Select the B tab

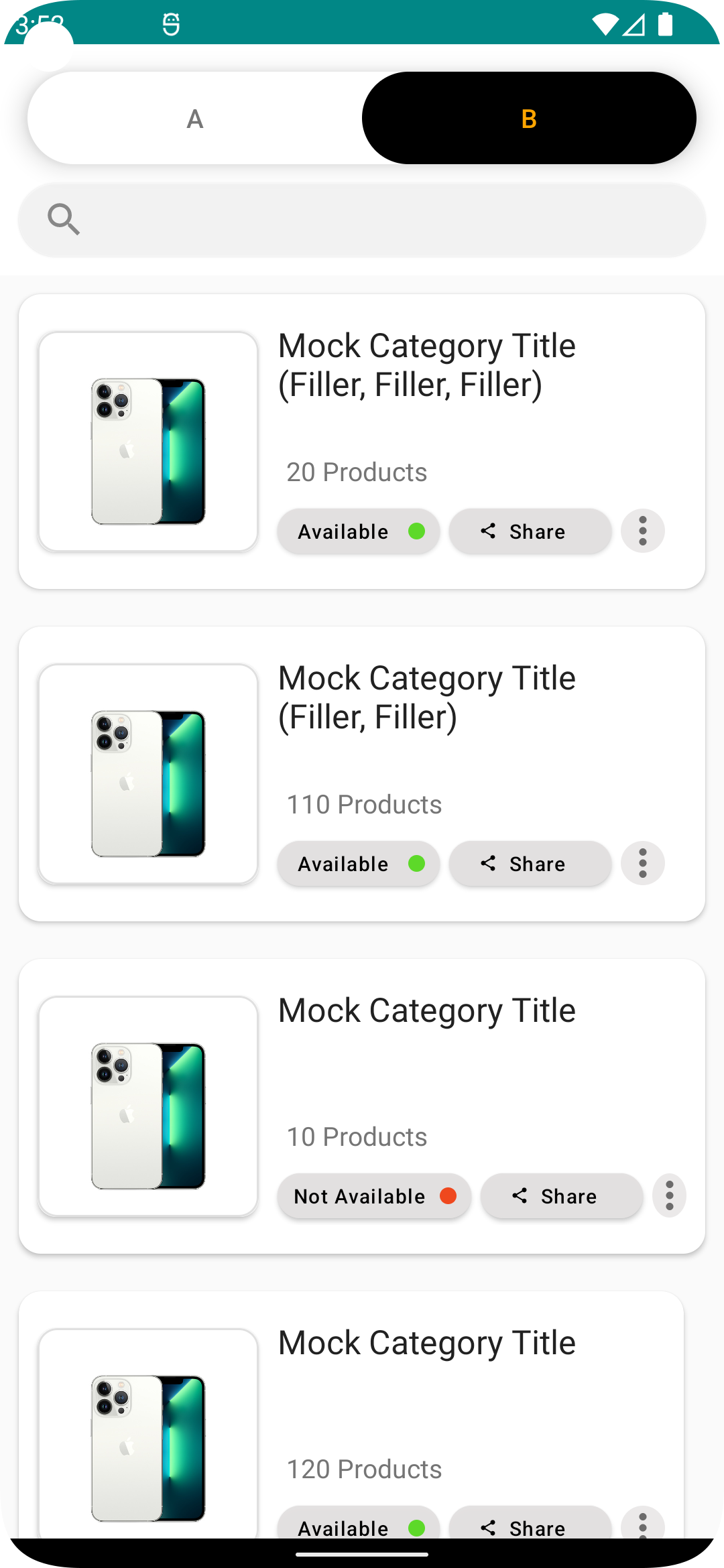tap(528, 119)
